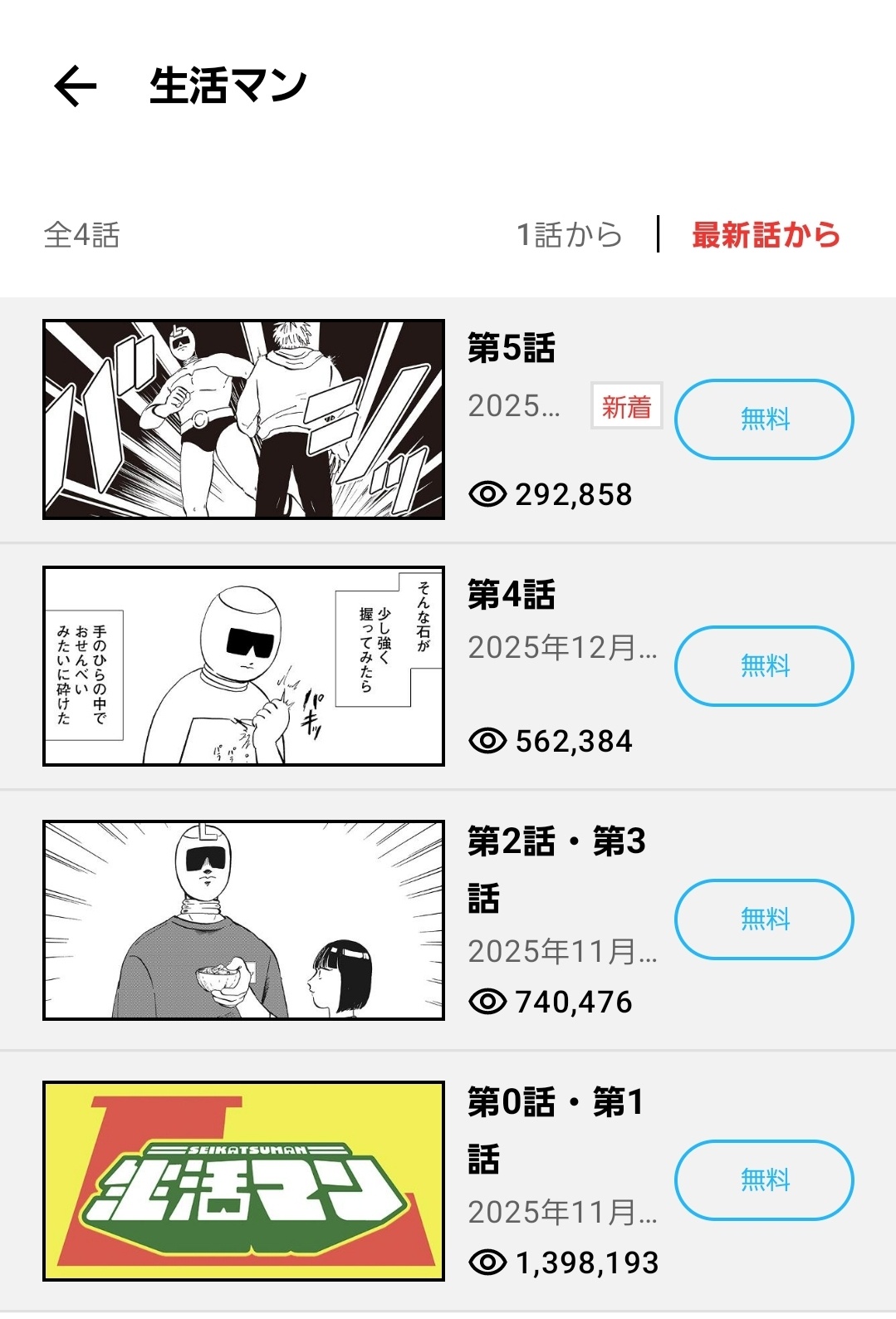Open the 第5話 episode thumbnail
The width and height of the screenshot is (896, 1319).
(x=243, y=419)
